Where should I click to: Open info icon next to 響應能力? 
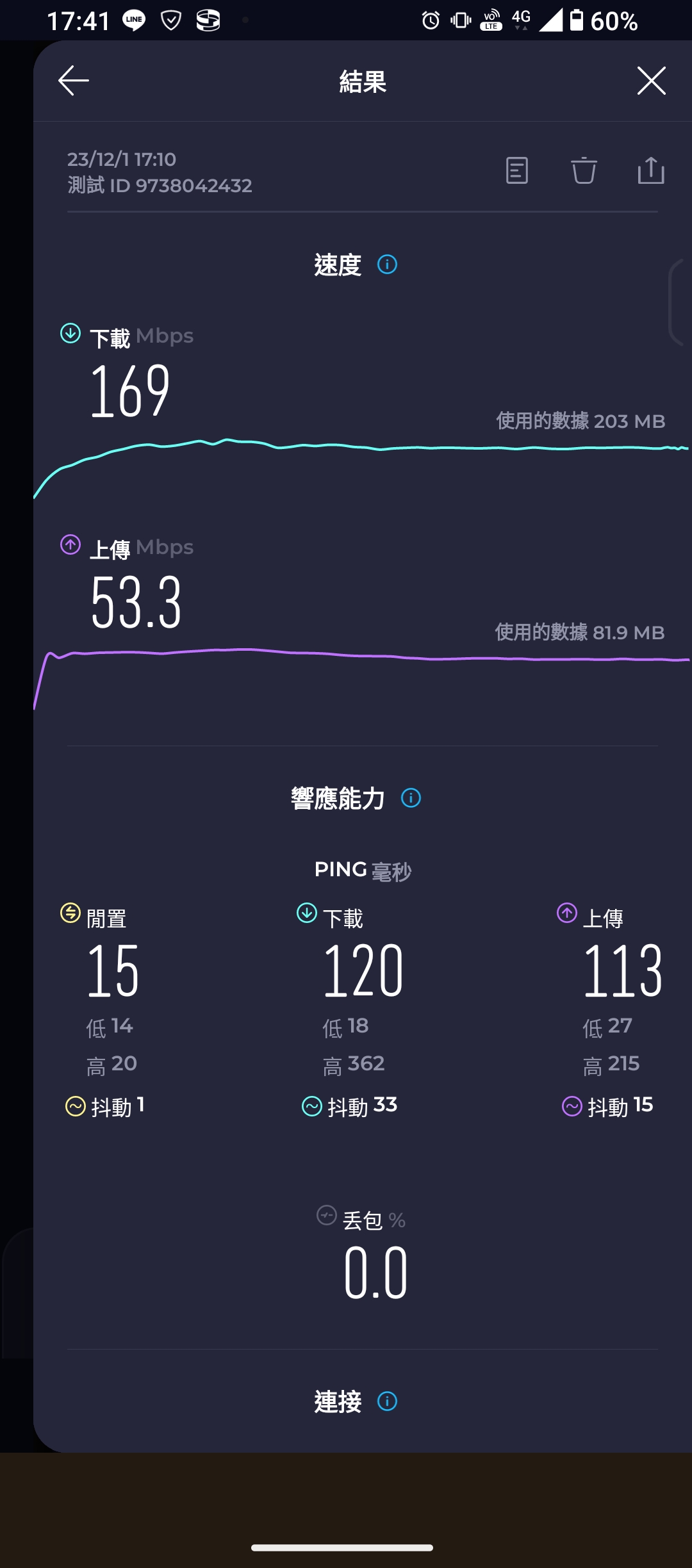(411, 797)
